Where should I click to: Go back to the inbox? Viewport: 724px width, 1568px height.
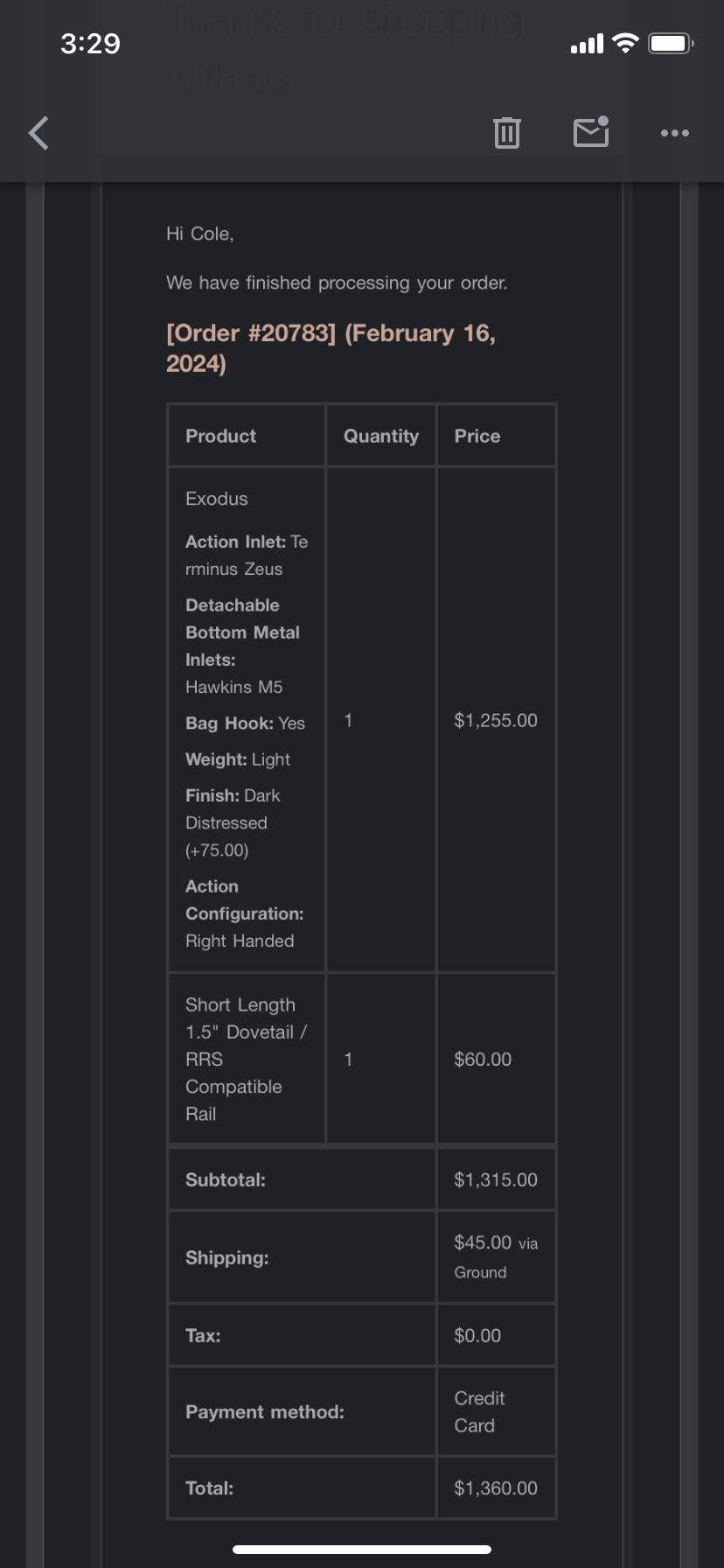point(38,133)
